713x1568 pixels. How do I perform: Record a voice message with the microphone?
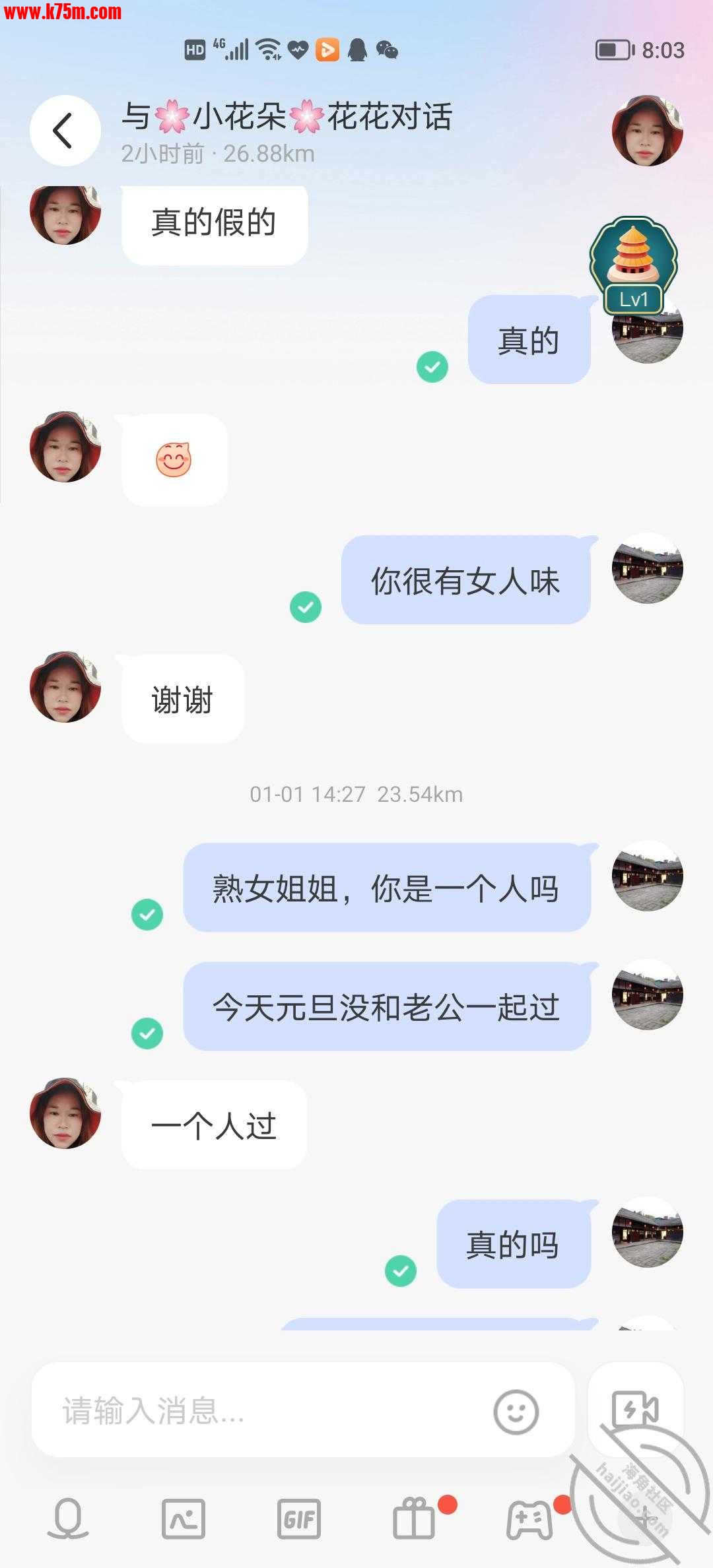coord(68,1519)
